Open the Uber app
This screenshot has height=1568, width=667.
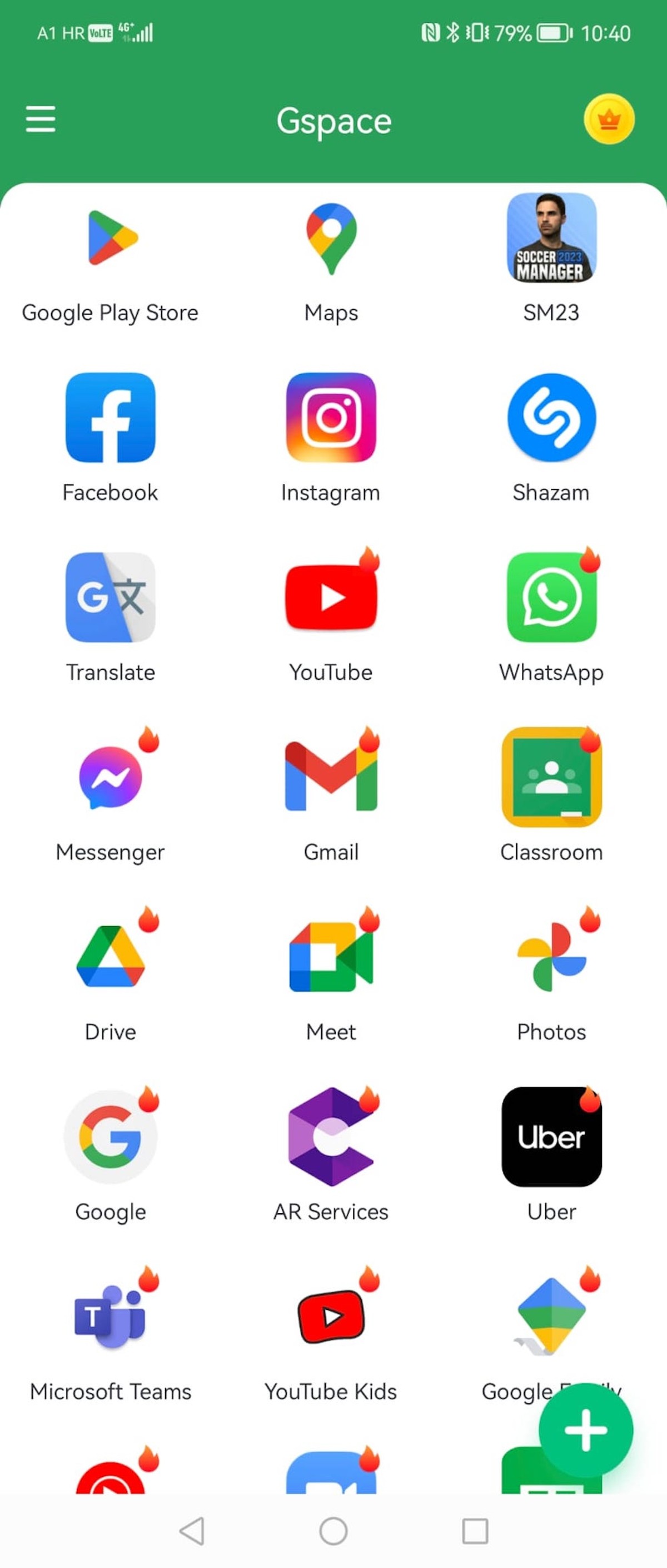[x=551, y=1137]
